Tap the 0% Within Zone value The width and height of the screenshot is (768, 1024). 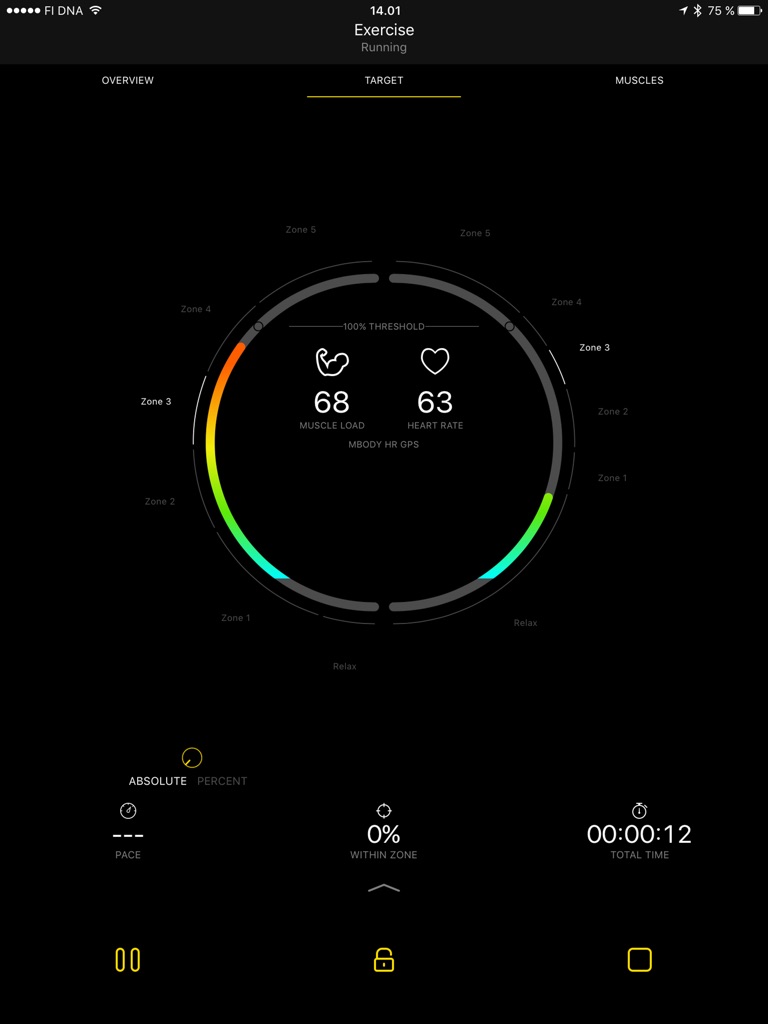pyautogui.click(x=383, y=832)
